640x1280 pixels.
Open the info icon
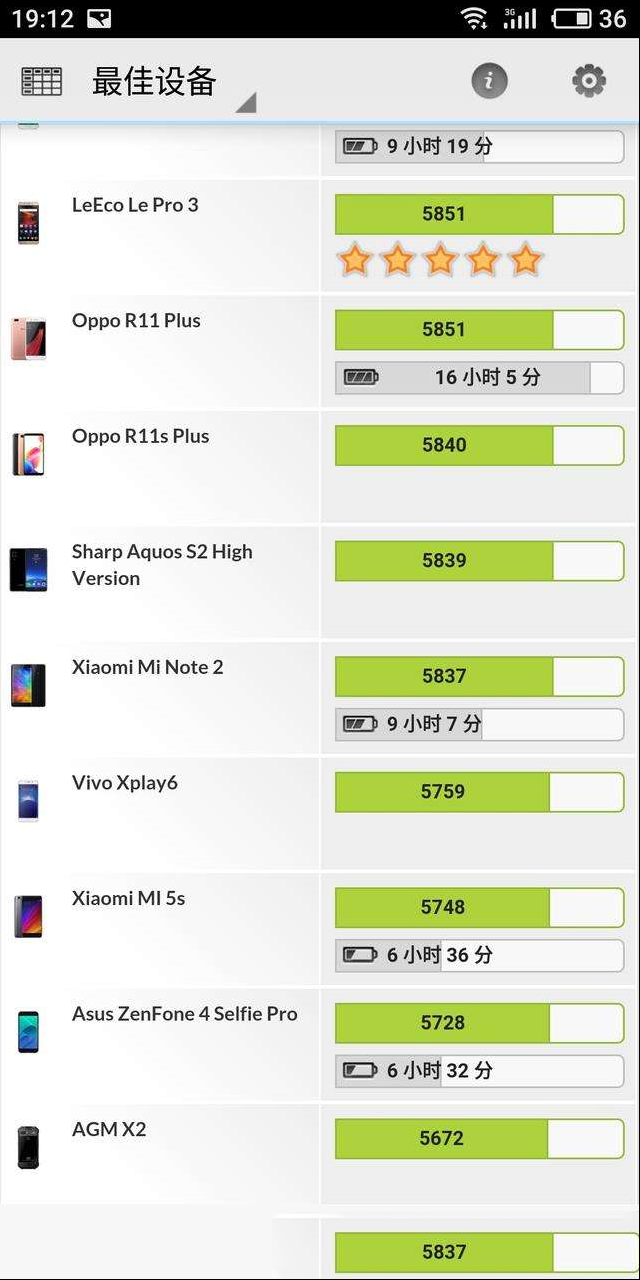point(489,81)
